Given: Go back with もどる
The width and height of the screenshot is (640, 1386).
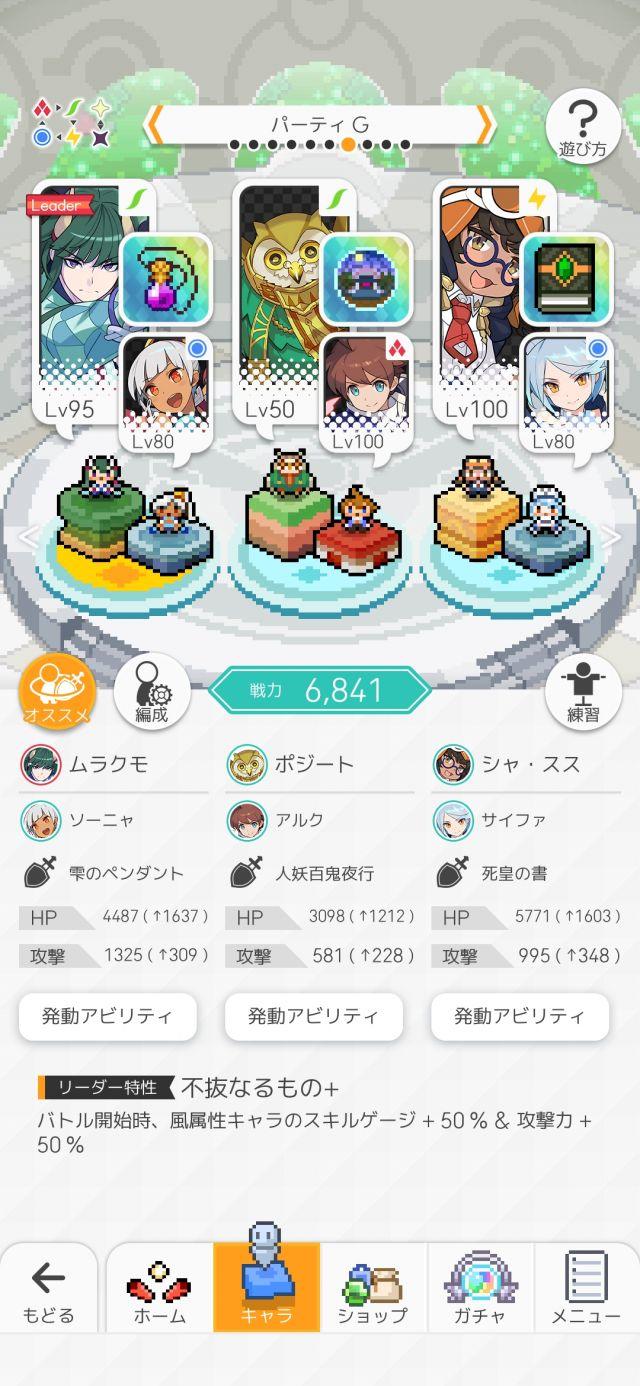Looking at the screenshot, I should coord(48,1288).
